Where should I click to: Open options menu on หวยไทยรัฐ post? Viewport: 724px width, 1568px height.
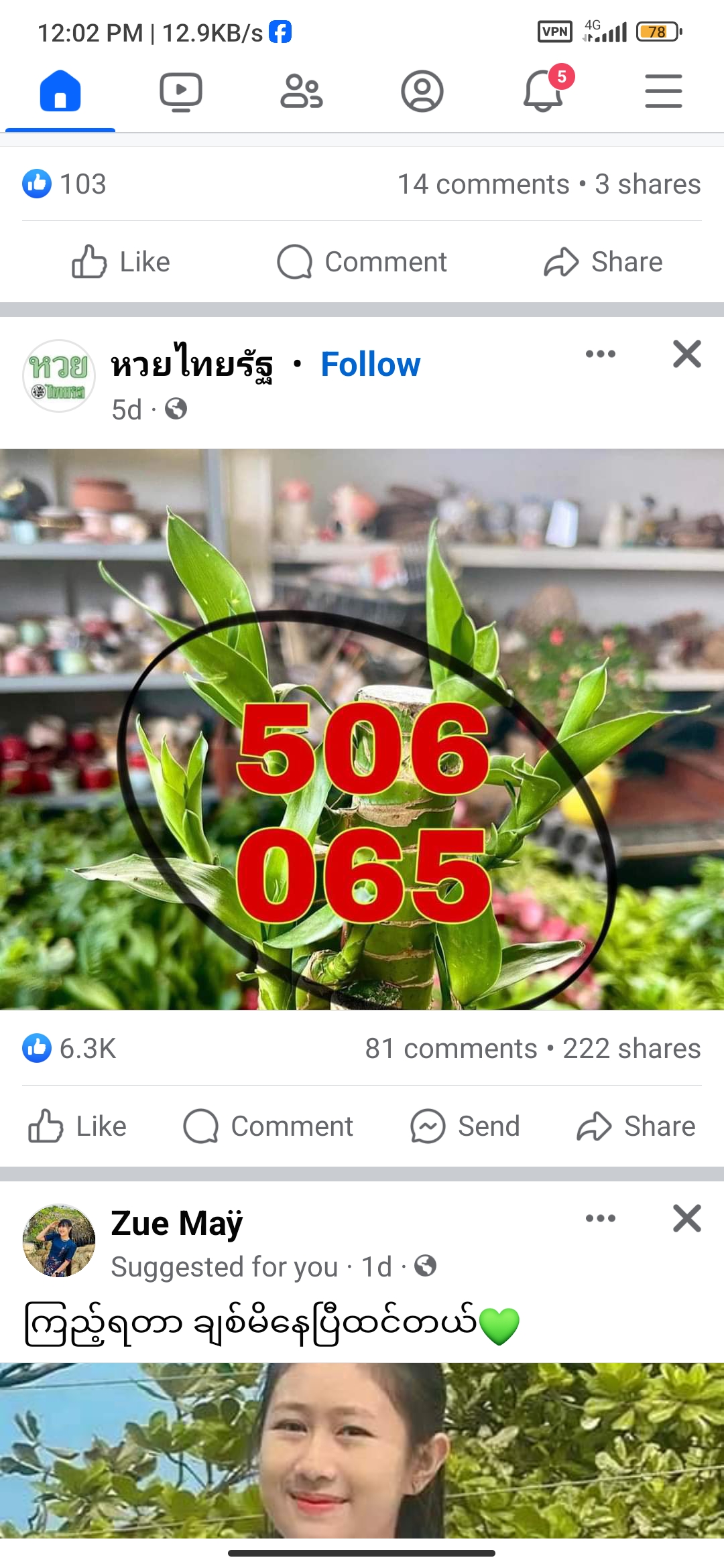(x=600, y=354)
